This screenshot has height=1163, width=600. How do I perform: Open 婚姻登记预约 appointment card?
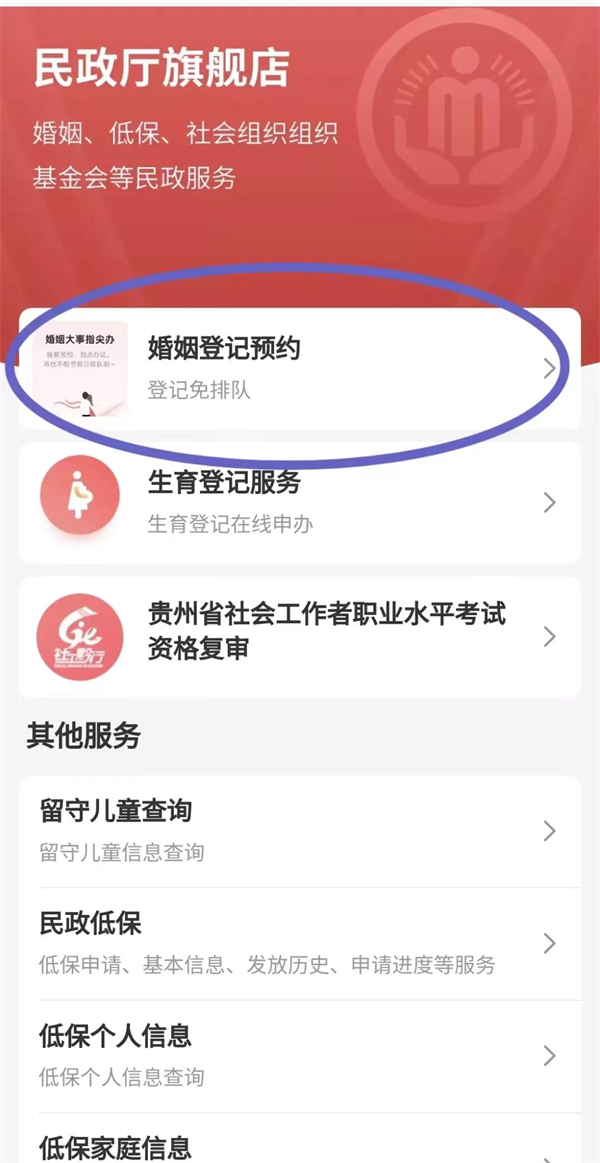pos(300,369)
